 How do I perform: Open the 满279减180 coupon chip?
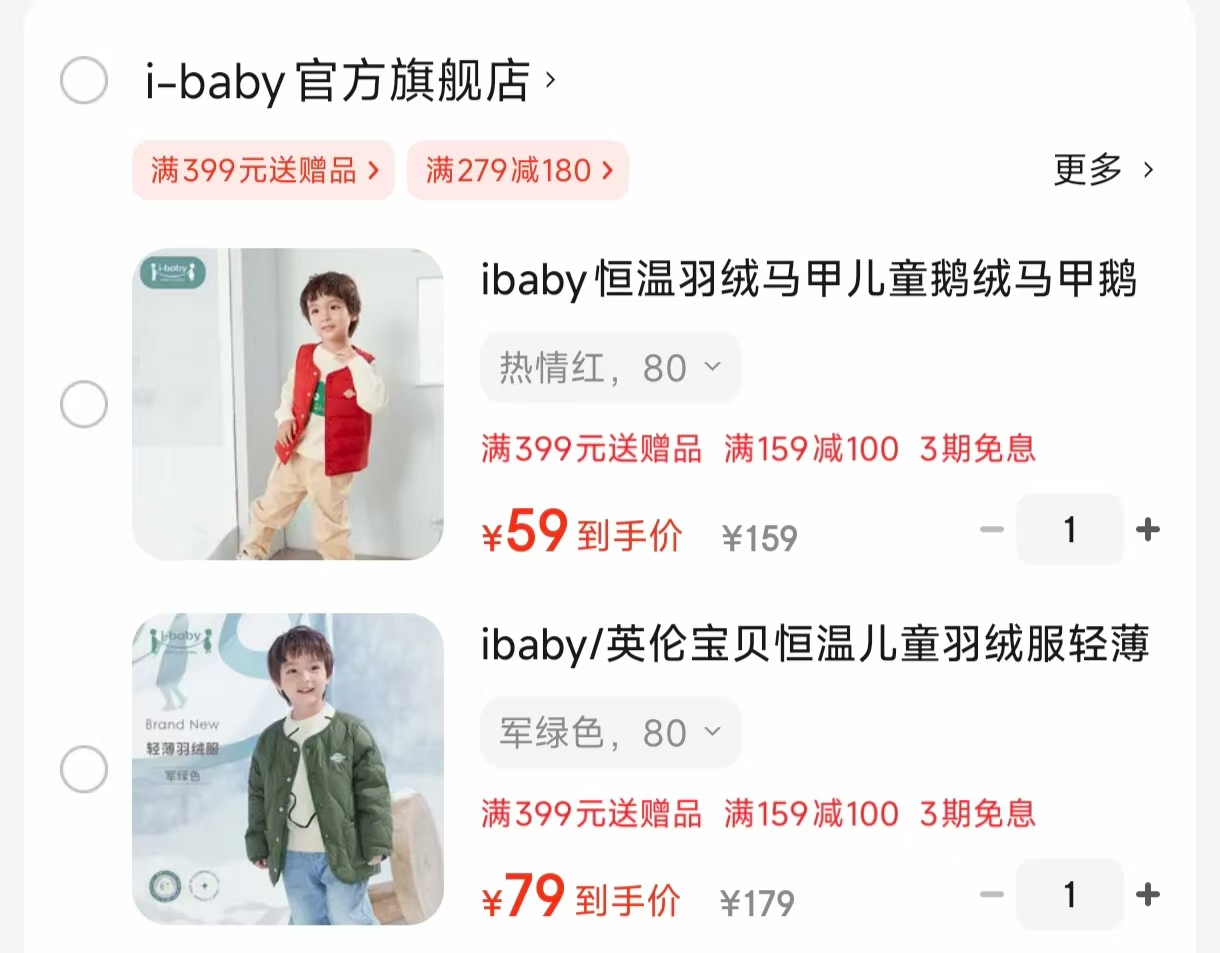click(x=518, y=170)
